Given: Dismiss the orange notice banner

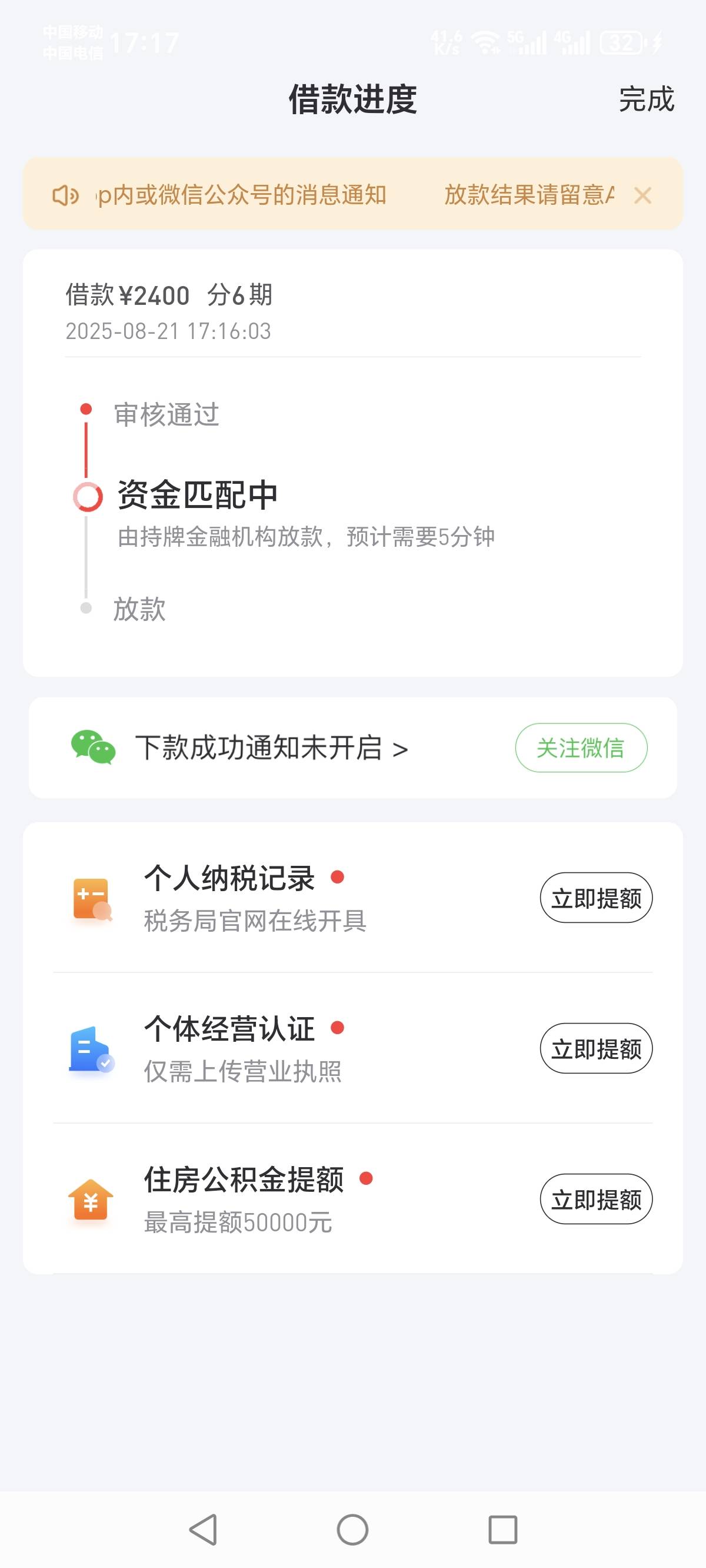Looking at the screenshot, I should [x=642, y=195].
